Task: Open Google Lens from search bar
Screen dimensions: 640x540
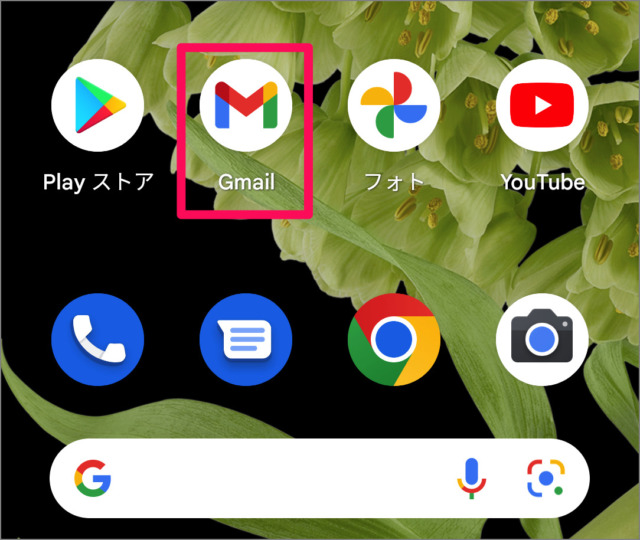Action: (x=544, y=478)
